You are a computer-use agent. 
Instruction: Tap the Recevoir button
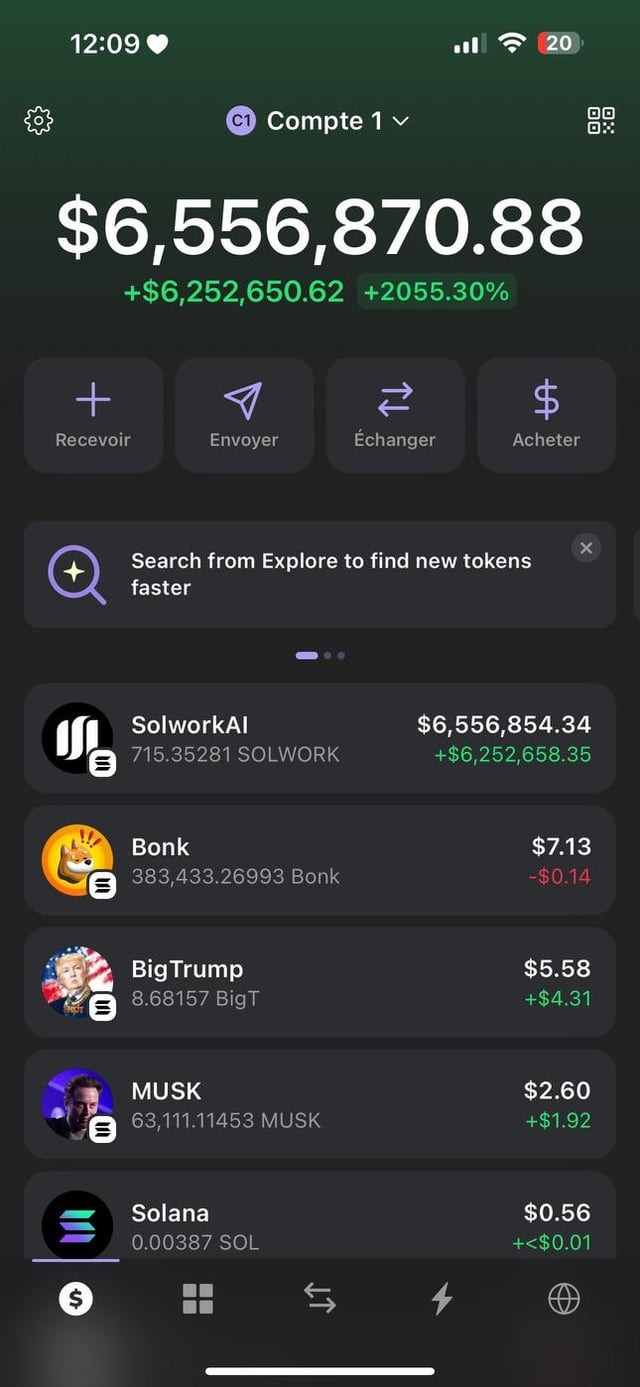(x=93, y=415)
